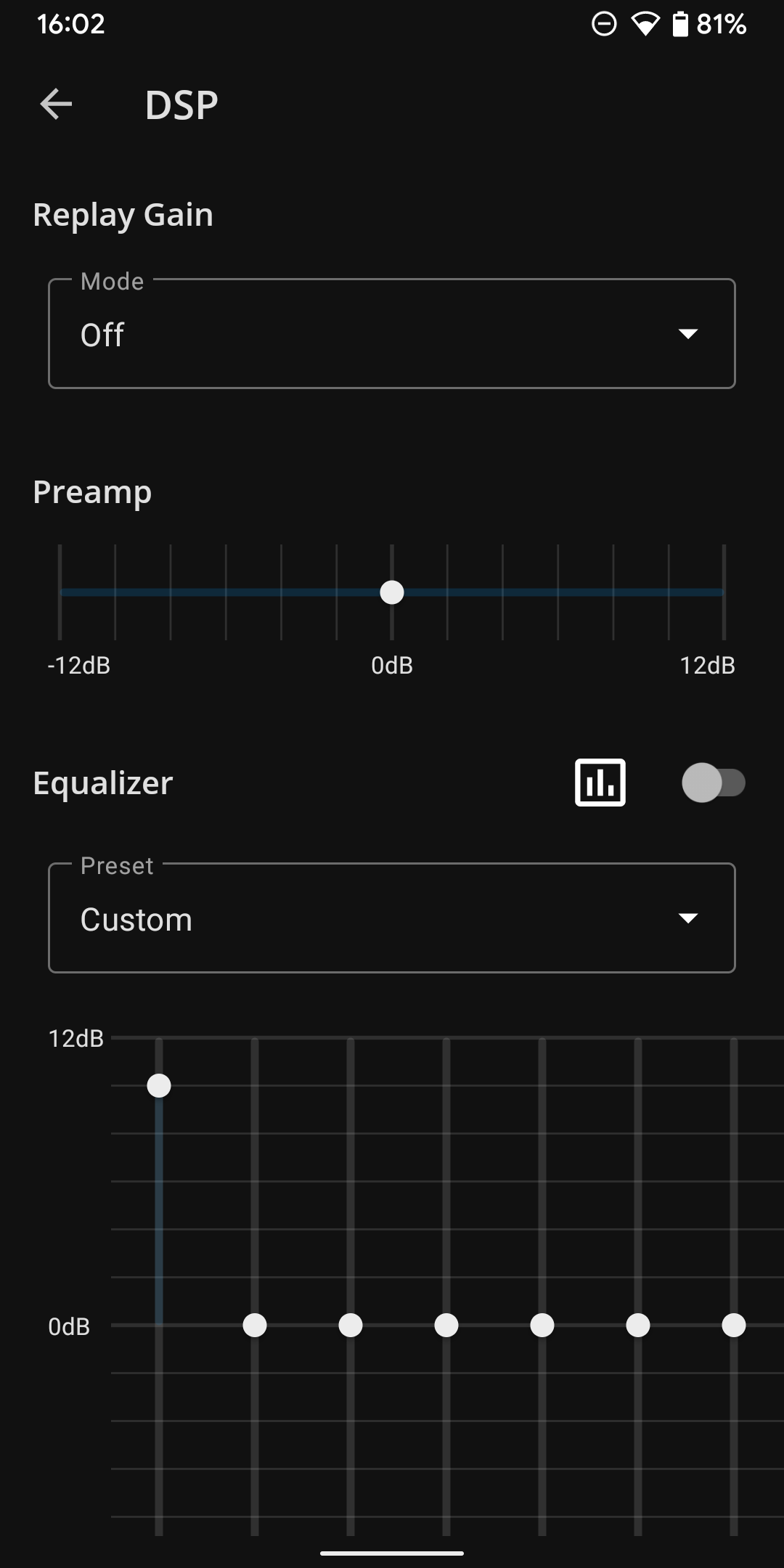Select the Off mode text
Viewport: 784px width, 1568px height.
tap(102, 335)
